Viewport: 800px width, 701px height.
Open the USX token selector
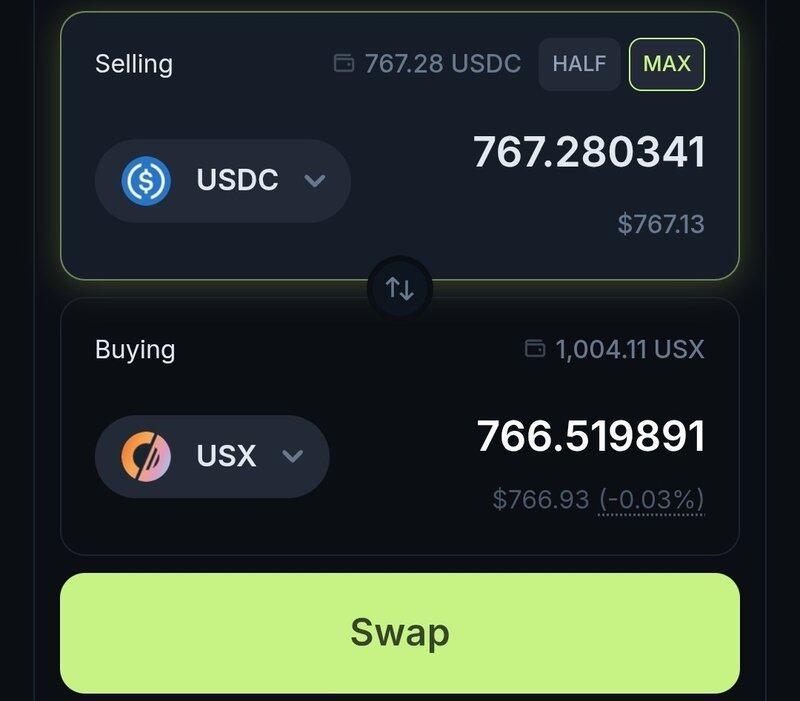(211, 456)
